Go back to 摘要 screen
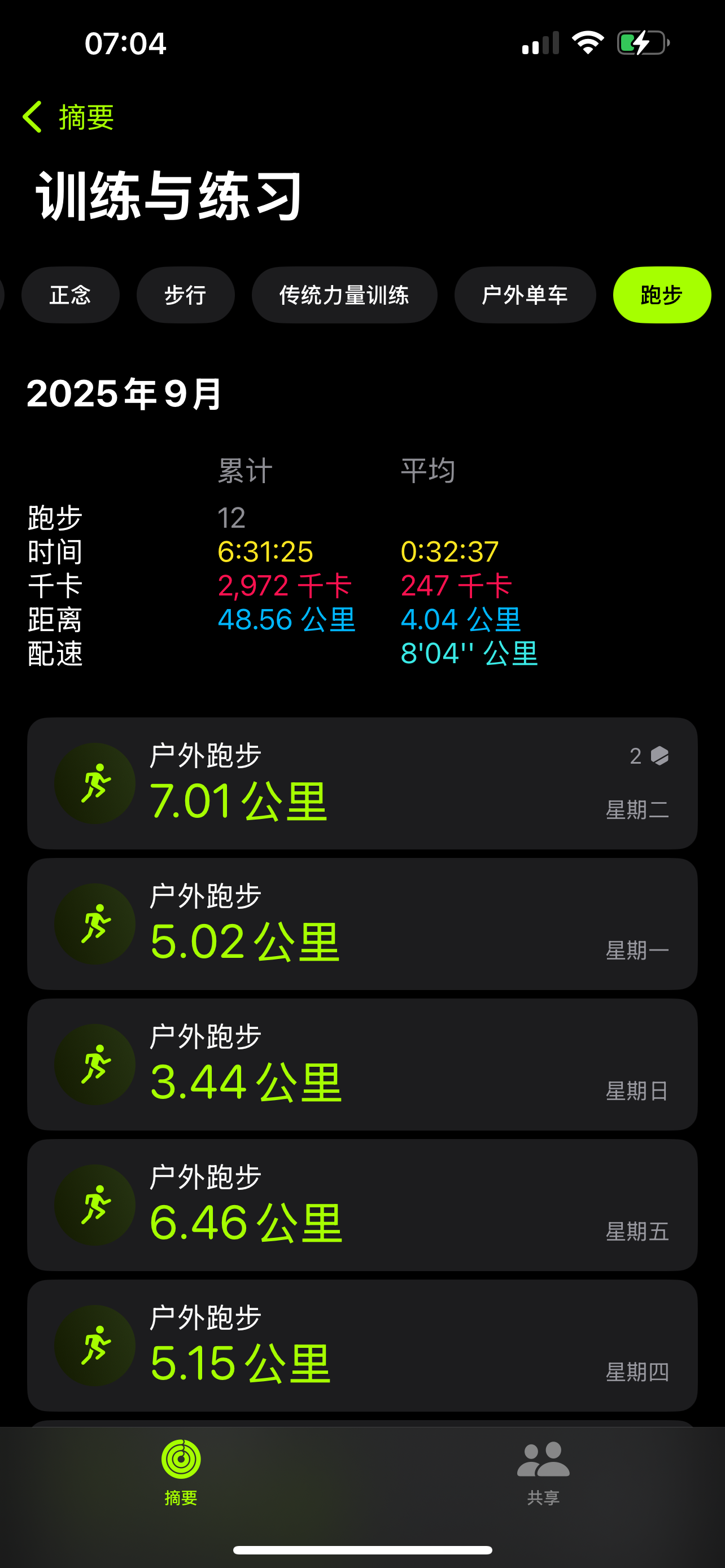Screen dimensions: 725x1568 coord(68,117)
